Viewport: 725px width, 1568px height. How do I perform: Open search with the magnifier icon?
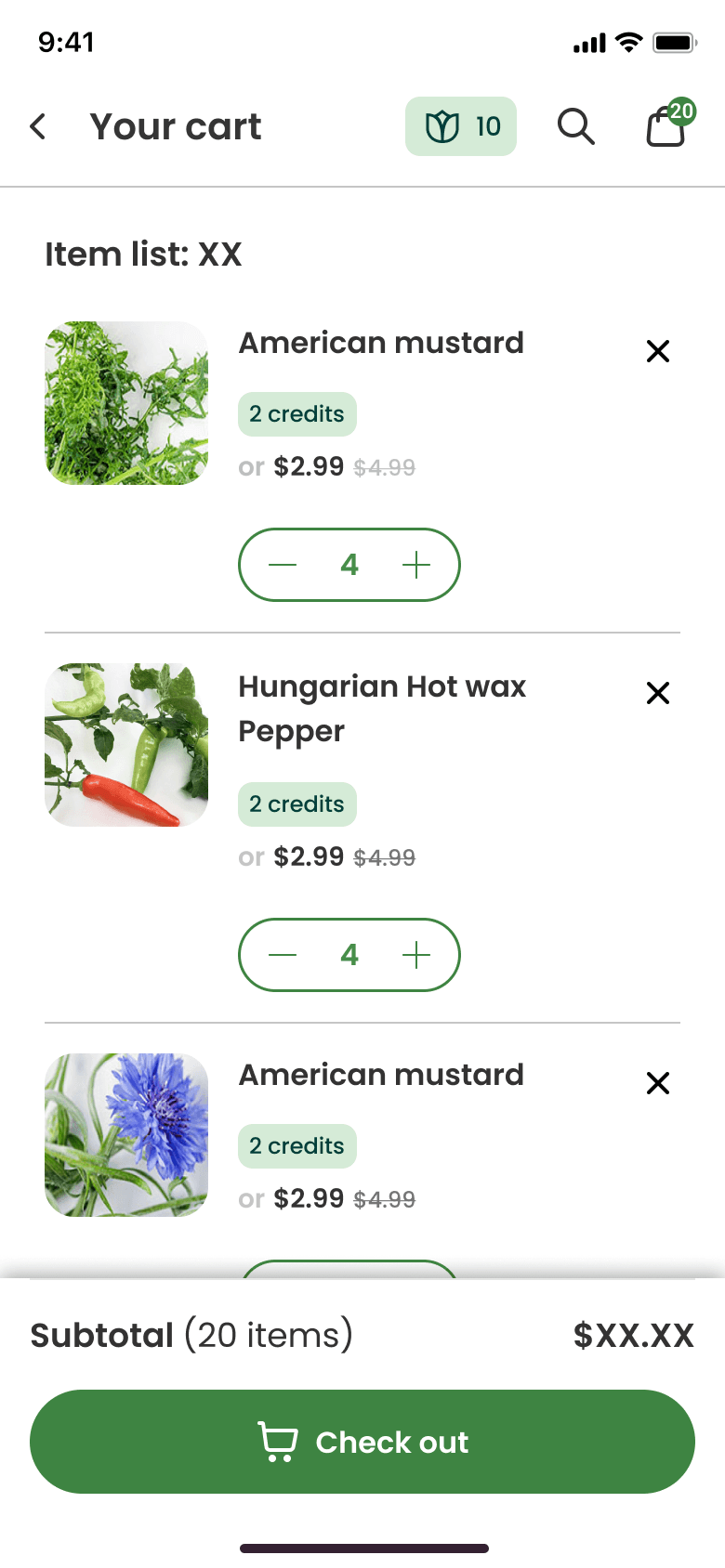[575, 126]
